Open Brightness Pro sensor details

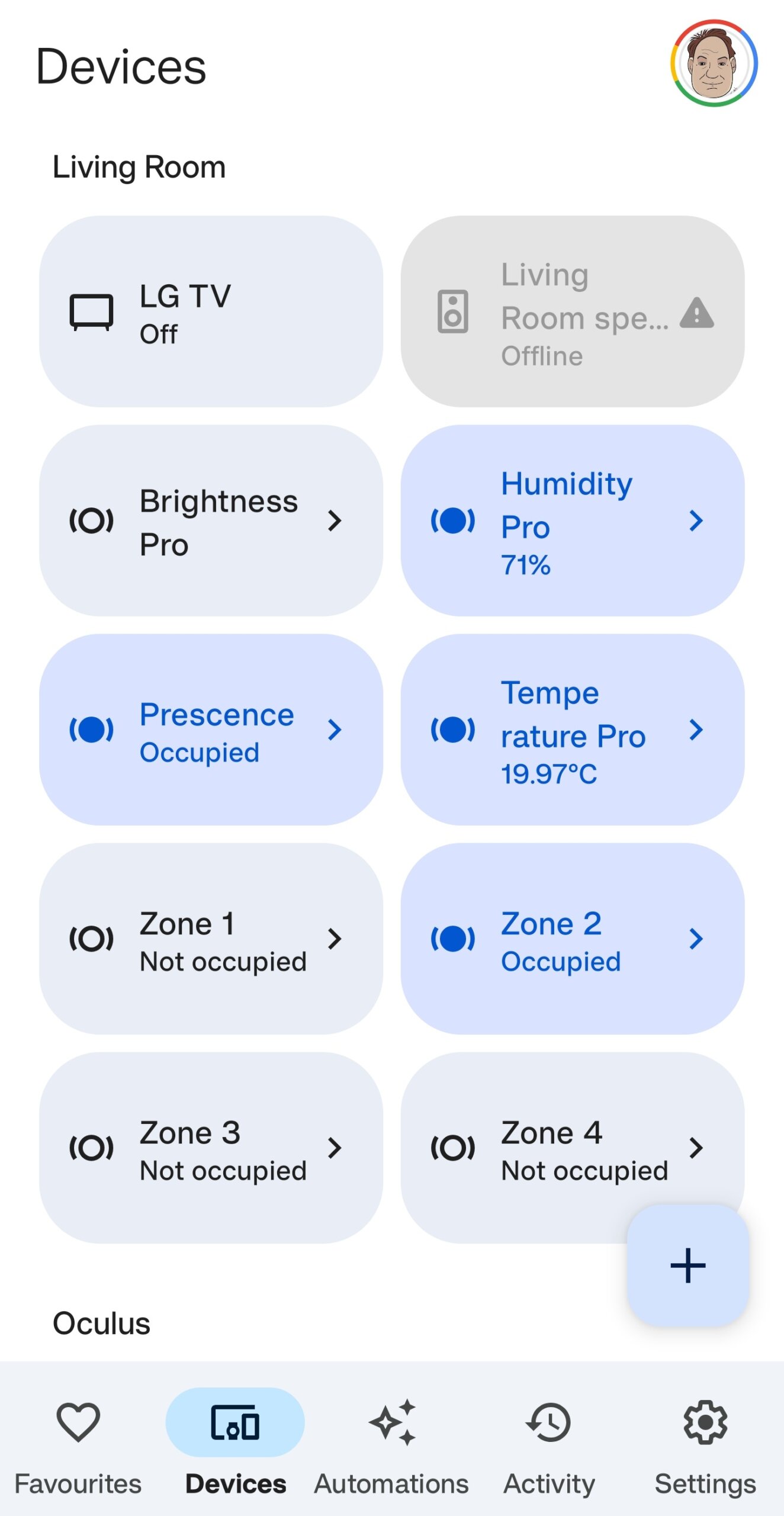tap(211, 521)
